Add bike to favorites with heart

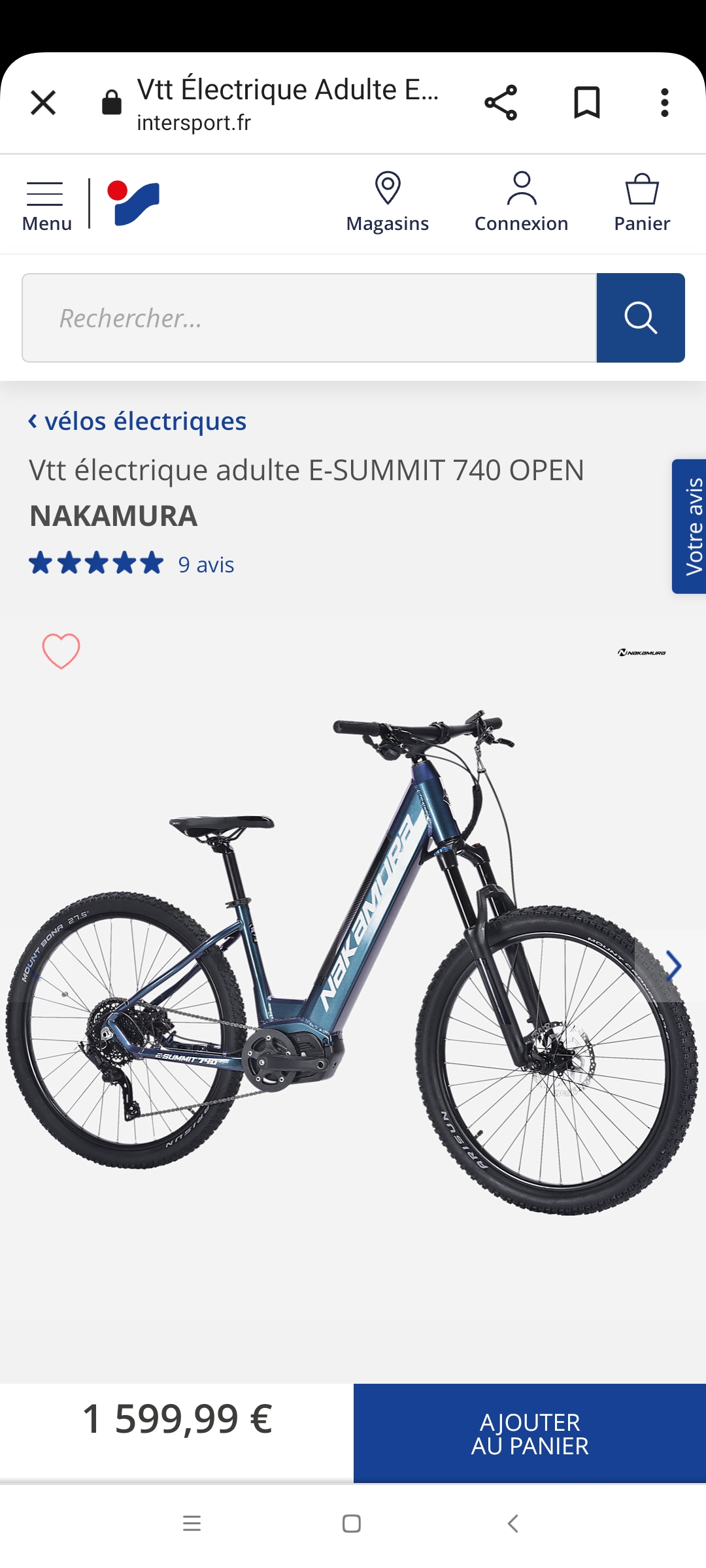coord(61,651)
